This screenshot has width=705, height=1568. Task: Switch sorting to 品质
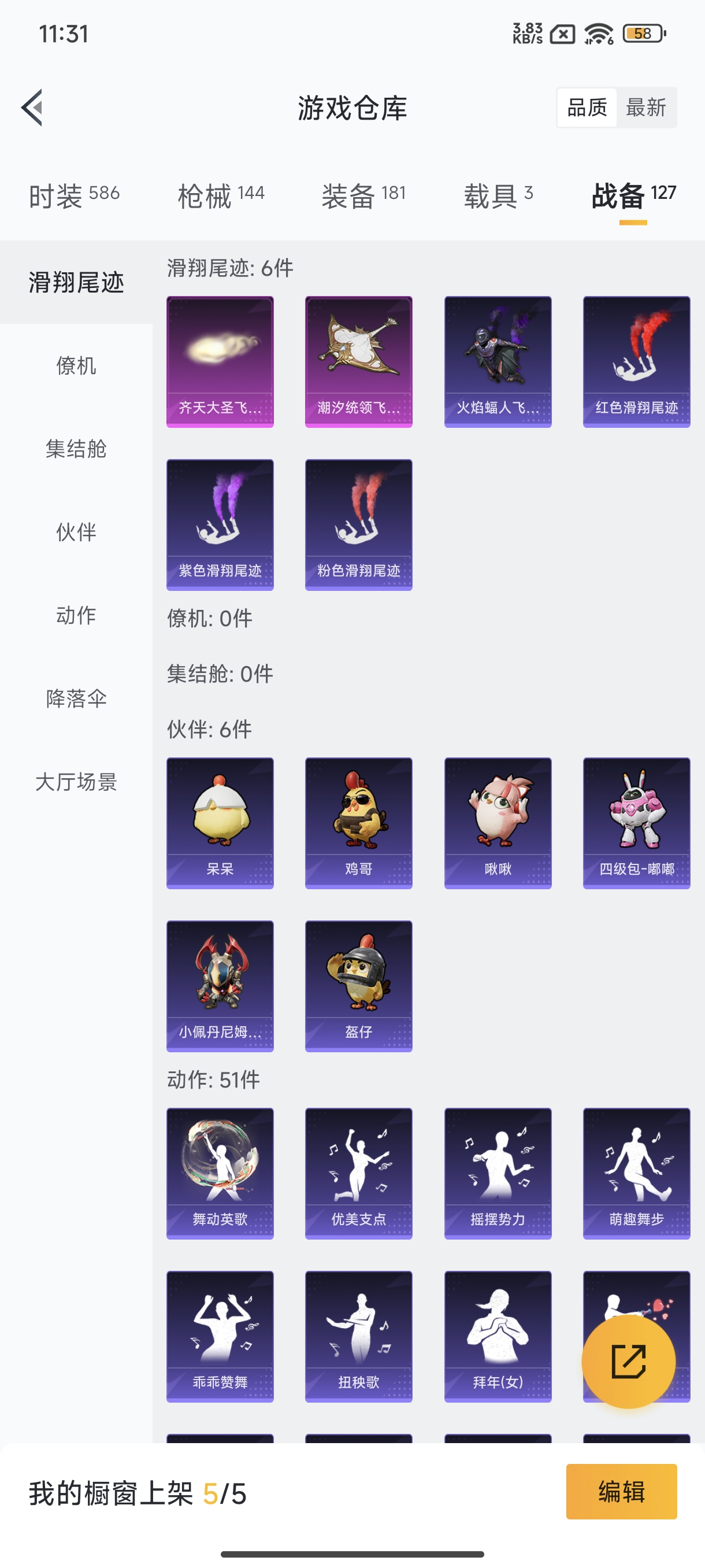coord(587,107)
